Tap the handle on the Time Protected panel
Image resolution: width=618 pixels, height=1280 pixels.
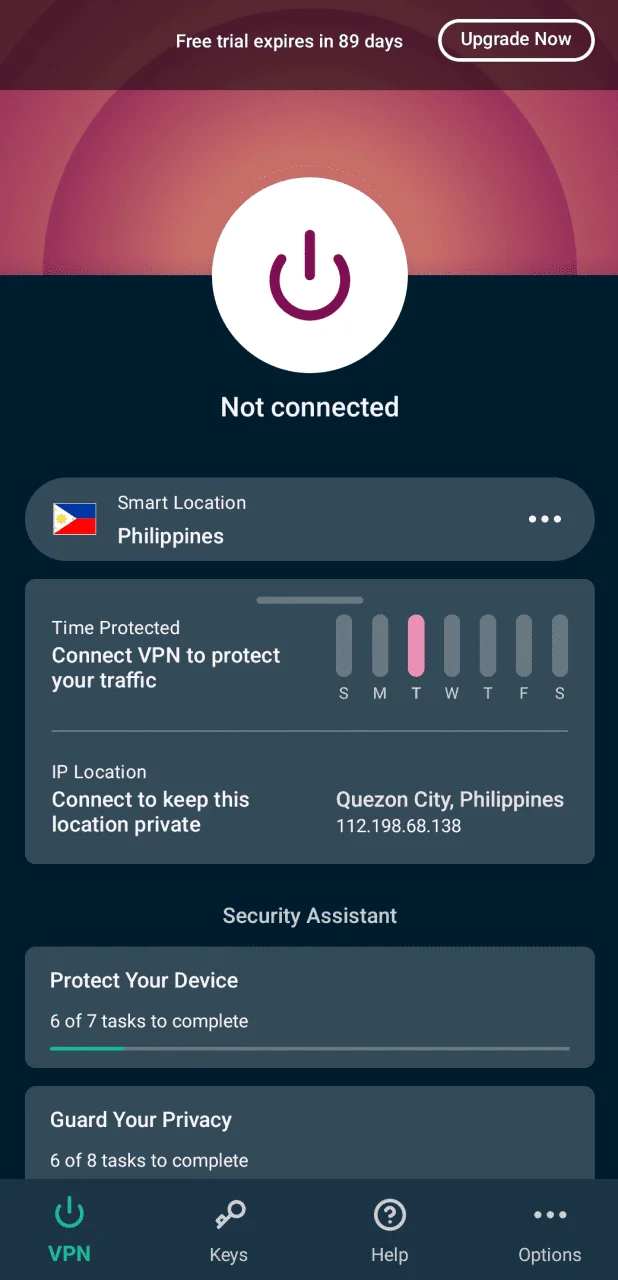[310, 600]
